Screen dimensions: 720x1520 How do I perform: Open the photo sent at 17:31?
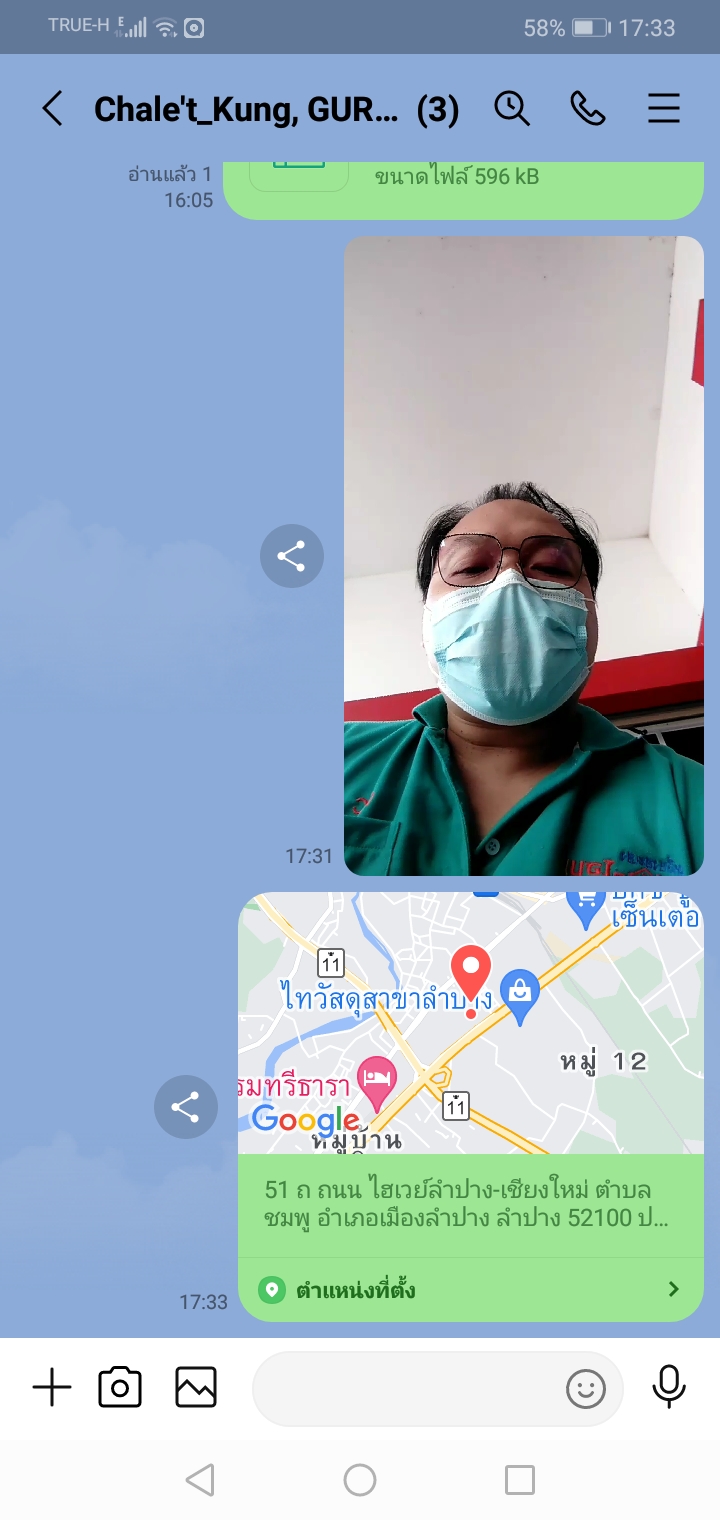click(x=523, y=556)
